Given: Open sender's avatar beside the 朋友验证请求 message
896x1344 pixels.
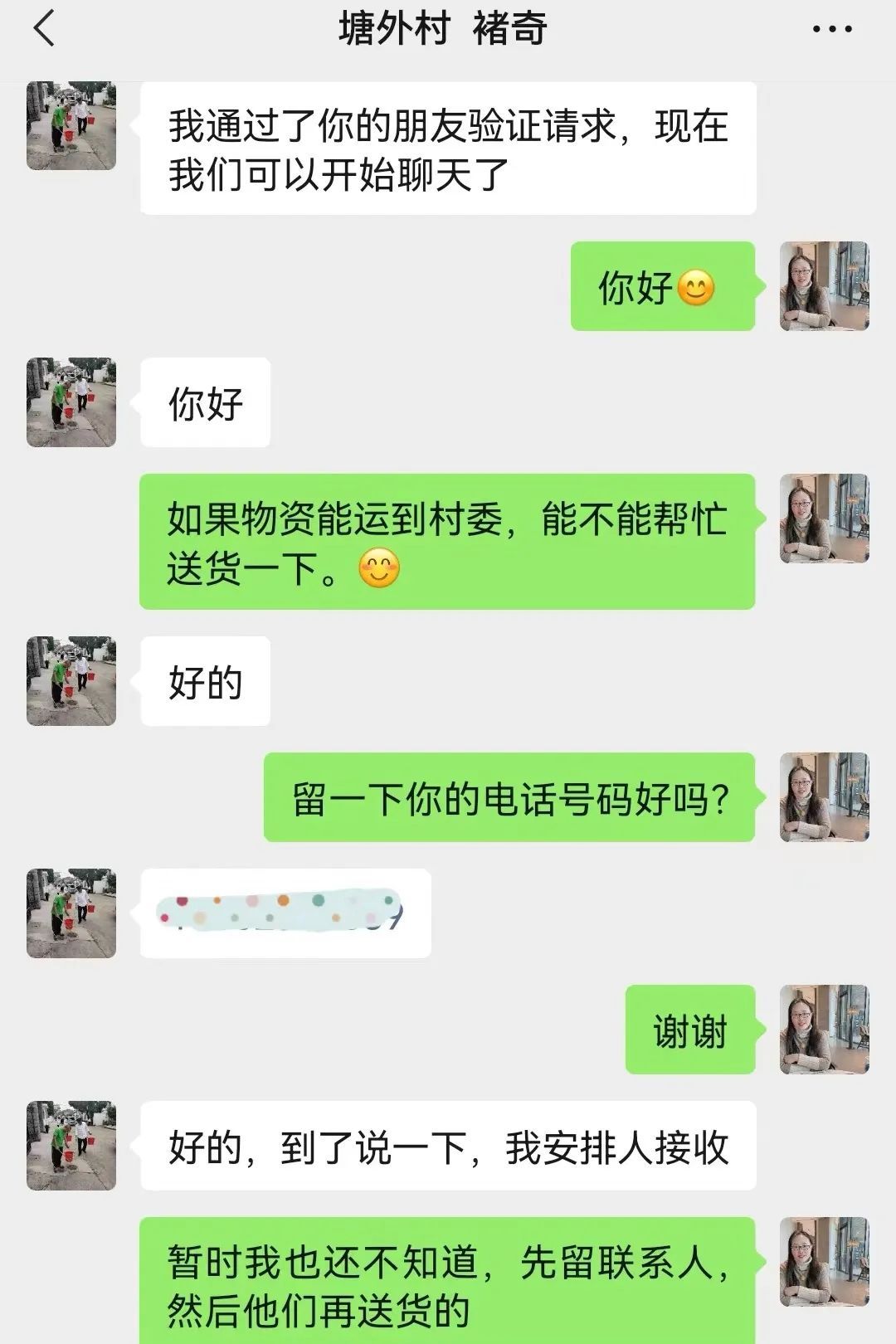Looking at the screenshot, I should [x=71, y=126].
